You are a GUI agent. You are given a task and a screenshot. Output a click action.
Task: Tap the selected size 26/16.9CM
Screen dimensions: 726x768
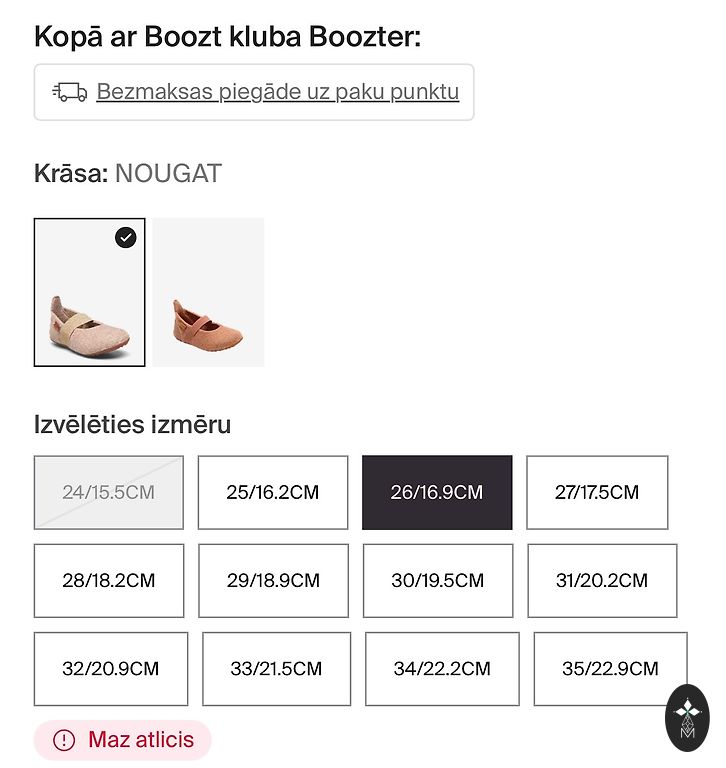pos(436,492)
